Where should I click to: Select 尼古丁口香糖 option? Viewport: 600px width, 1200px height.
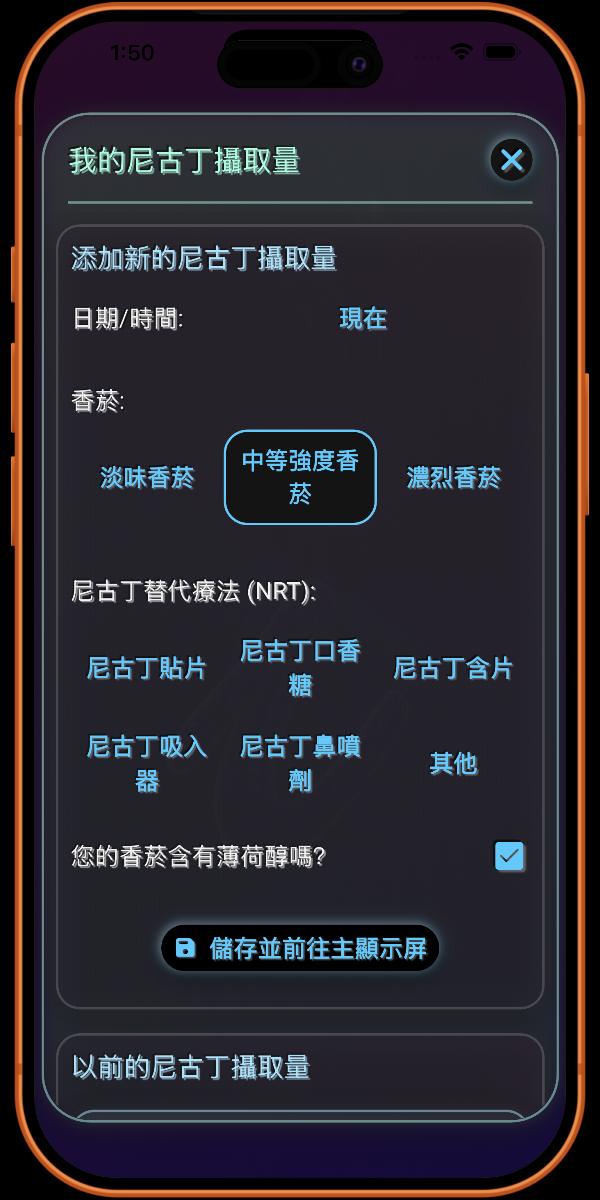coord(300,668)
